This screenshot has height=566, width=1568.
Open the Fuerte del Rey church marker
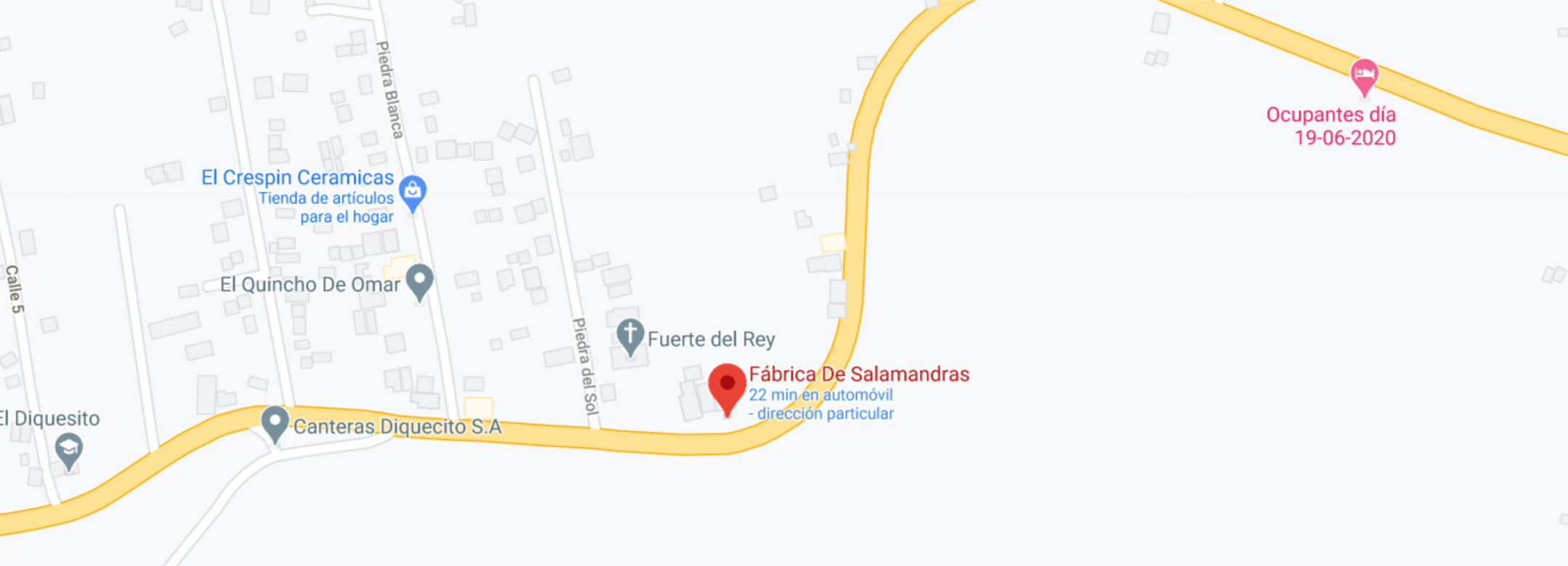tap(630, 335)
